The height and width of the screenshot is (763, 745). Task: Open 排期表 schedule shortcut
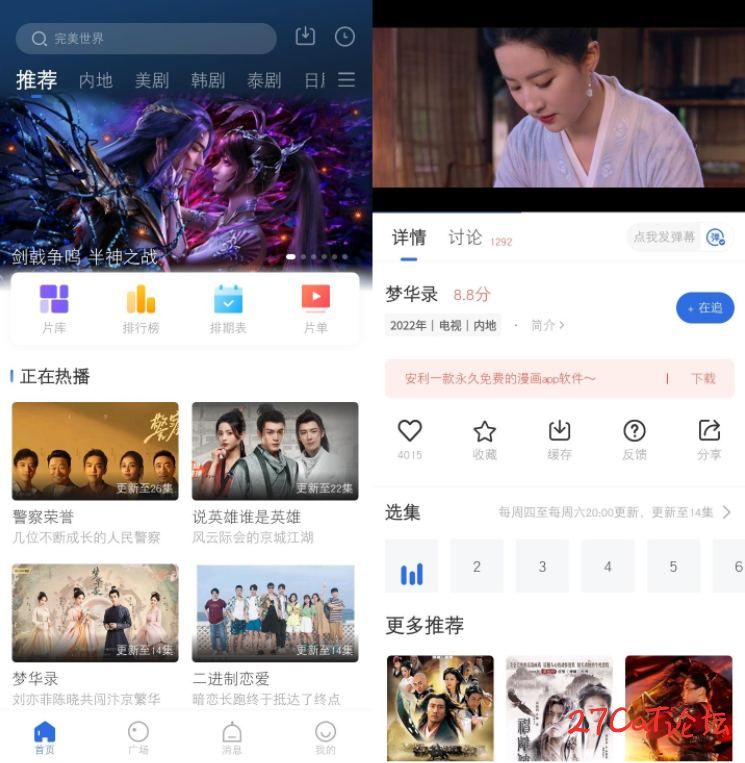tap(228, 307)
